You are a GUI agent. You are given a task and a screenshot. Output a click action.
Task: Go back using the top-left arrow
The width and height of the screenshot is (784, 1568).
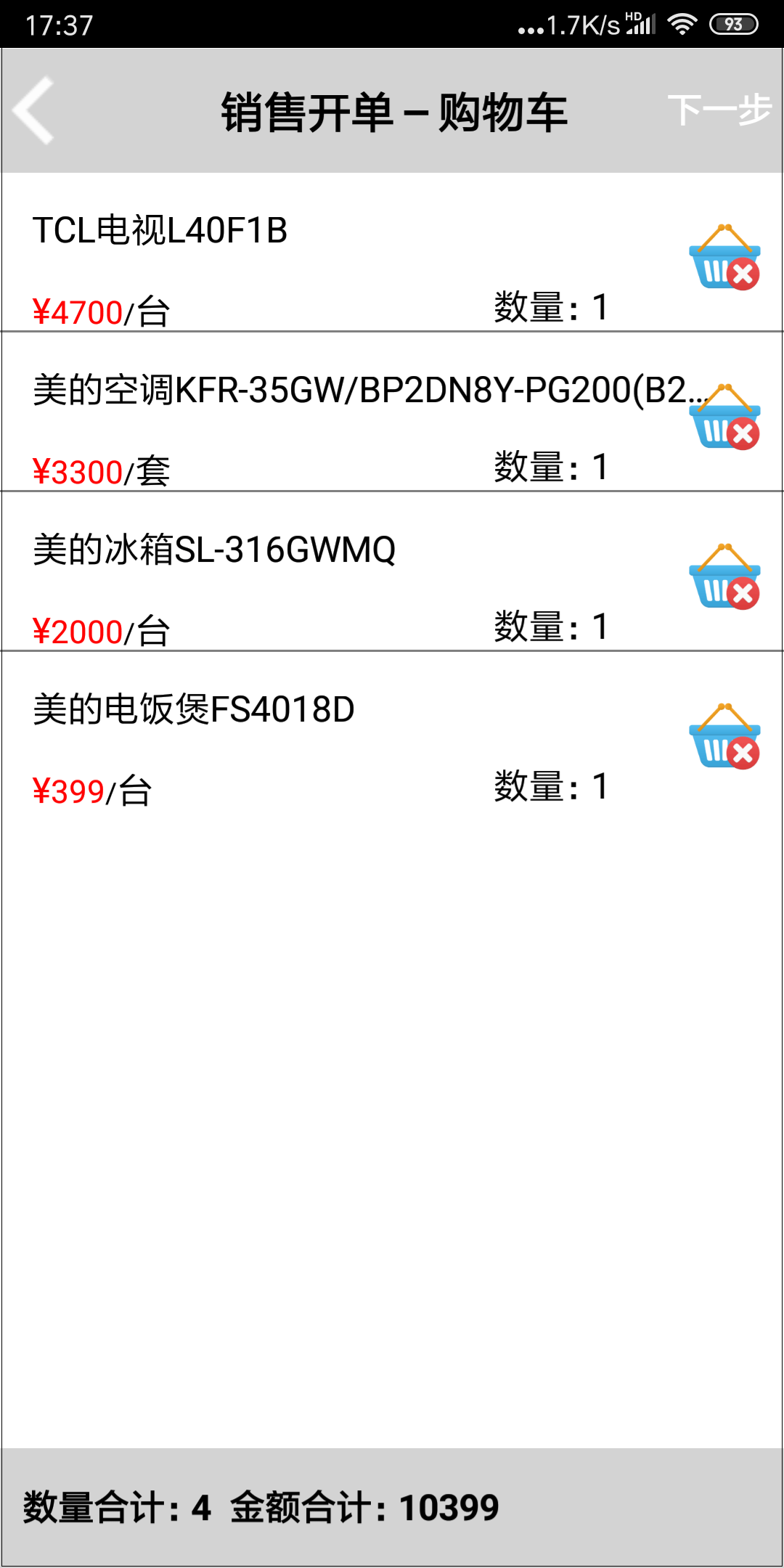pyautogui.click(x=34, y=110)
